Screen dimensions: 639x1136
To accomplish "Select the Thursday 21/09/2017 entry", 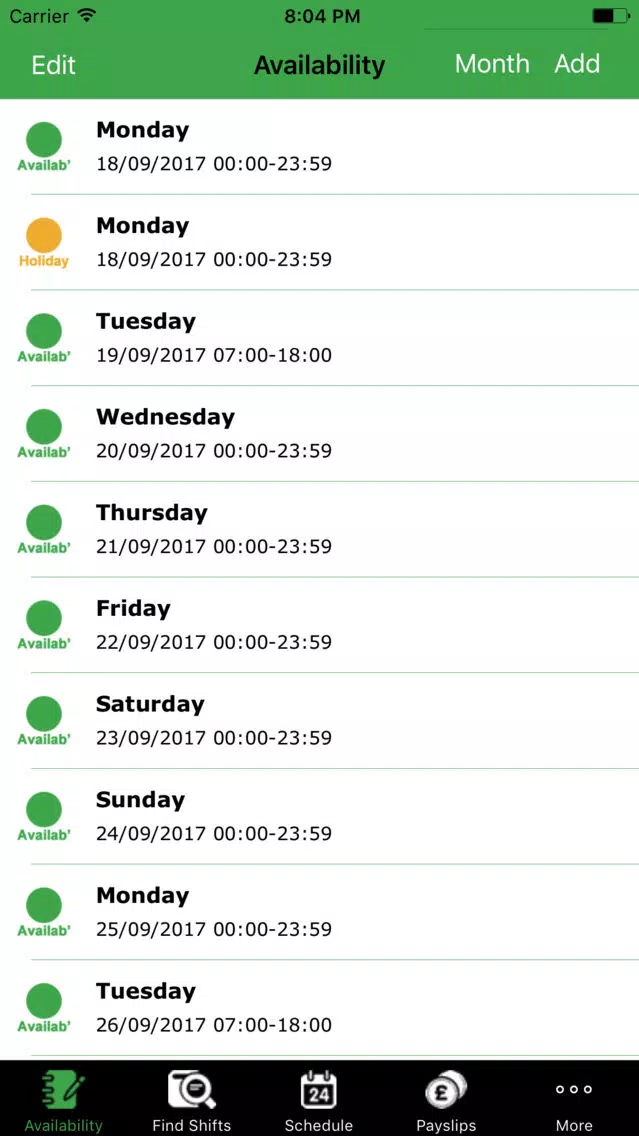I will 320,529.
